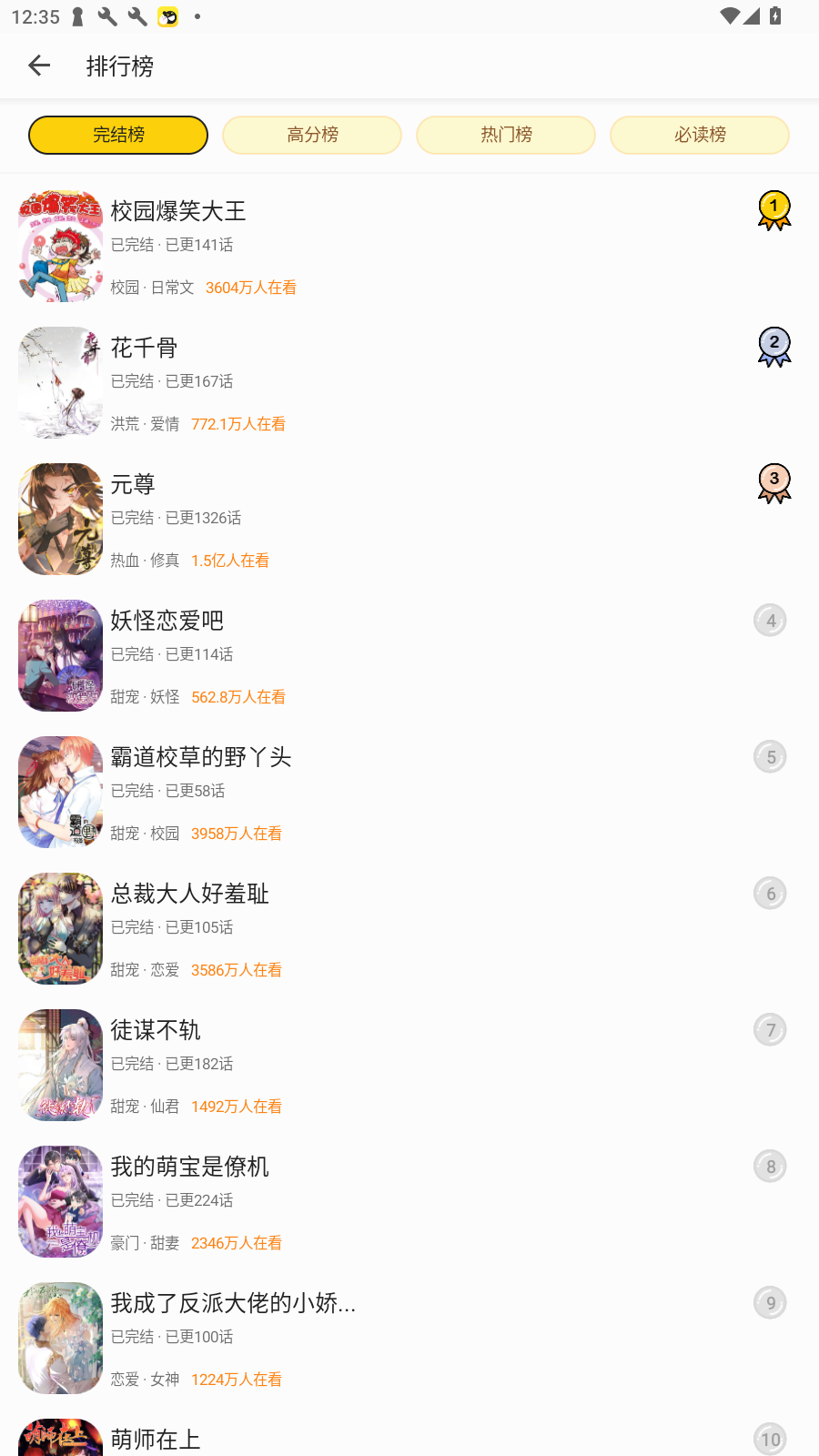Open the comic 校园爆笑大王
The image size is (819, 1456).
[178, 211]
